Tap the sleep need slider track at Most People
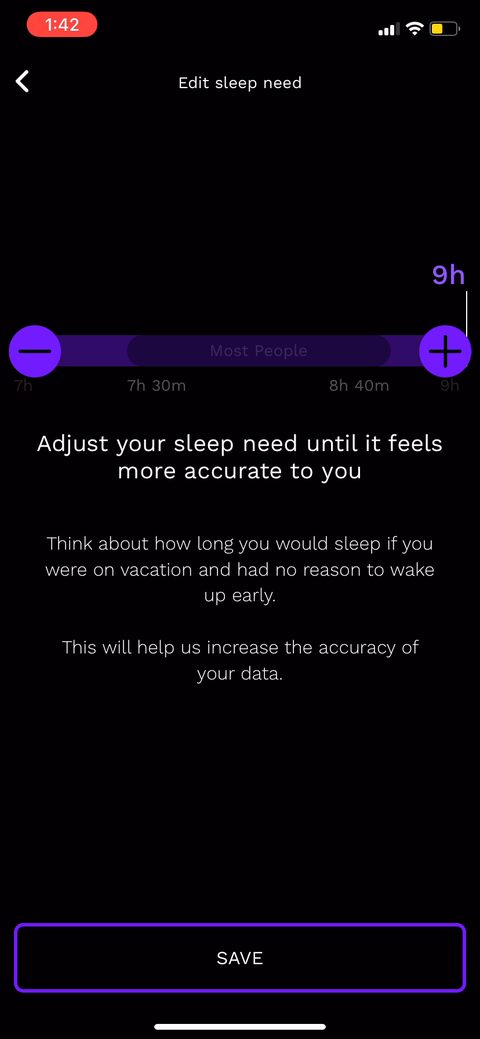Image resolution: width=480 pixels, height=1039 pixels. click(x=259, y=351)
